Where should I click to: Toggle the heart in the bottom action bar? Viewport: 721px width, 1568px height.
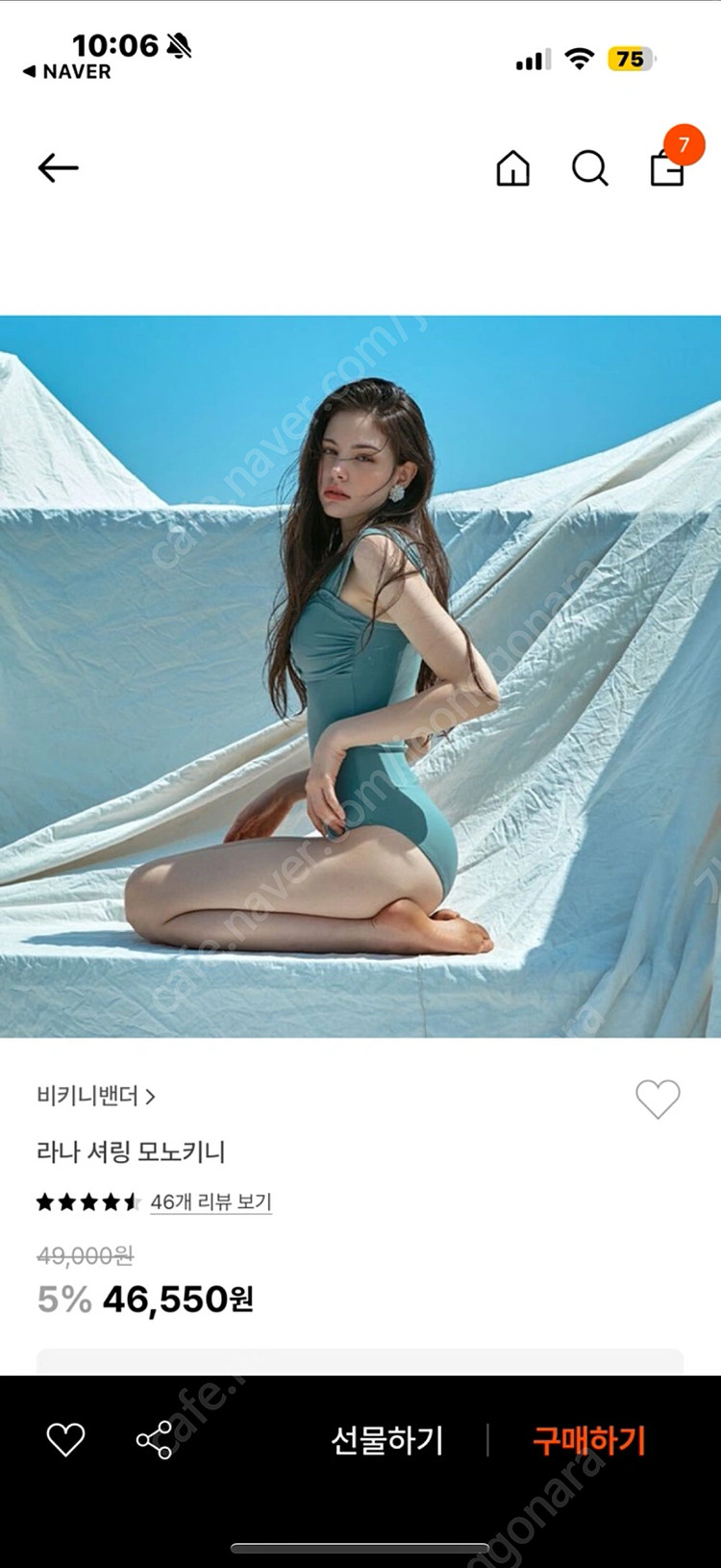[x=64, y=1440]
